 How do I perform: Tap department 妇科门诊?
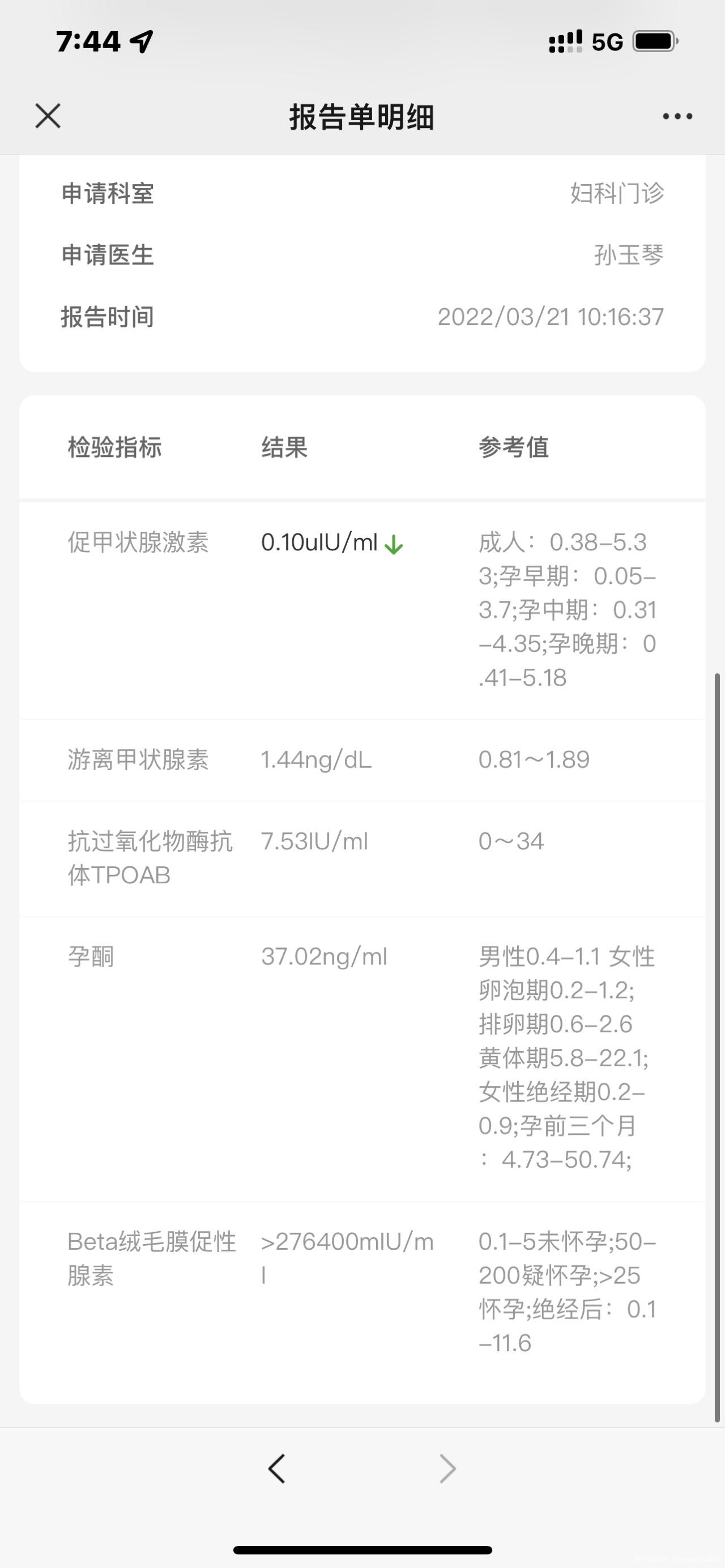(x=615, y=194)
